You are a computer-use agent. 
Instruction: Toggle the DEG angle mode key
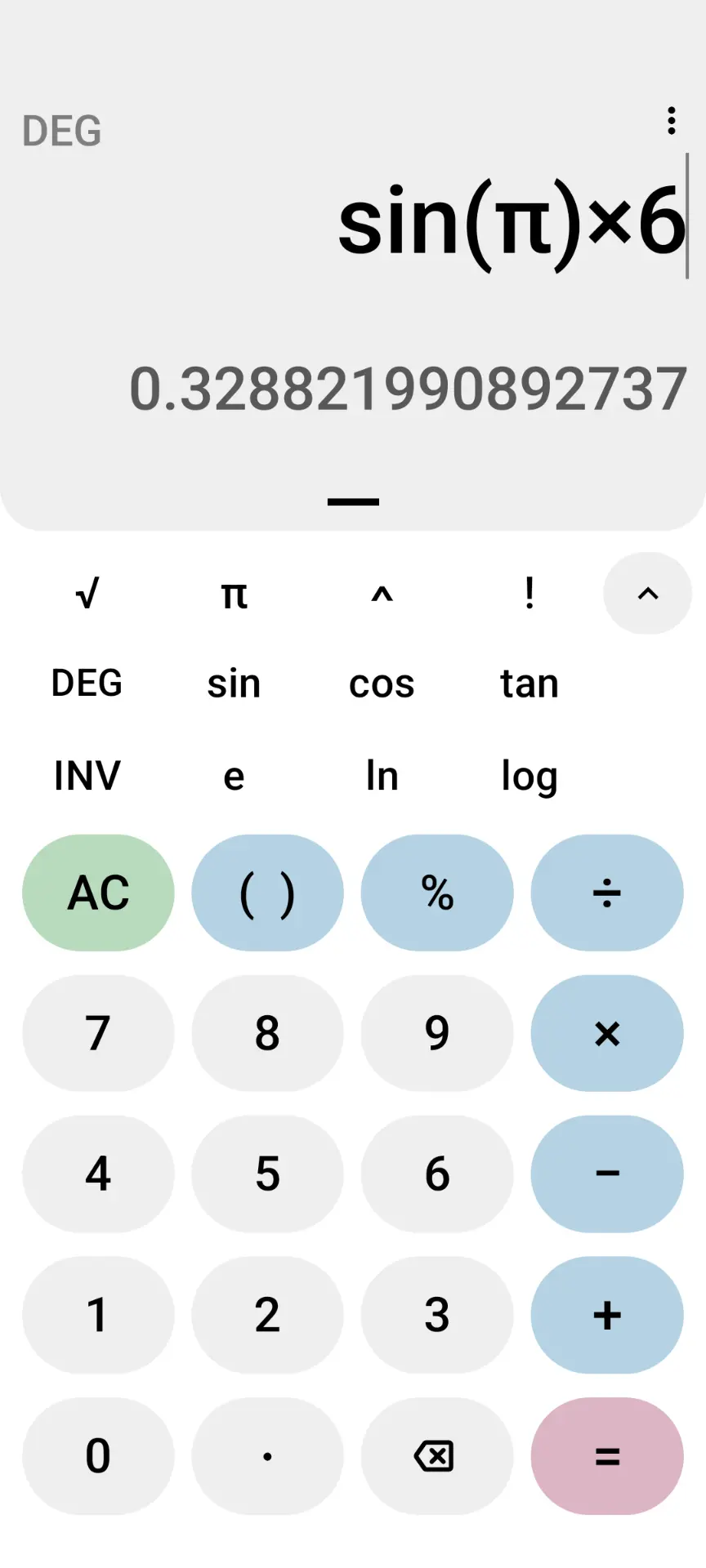pos(87,683)
